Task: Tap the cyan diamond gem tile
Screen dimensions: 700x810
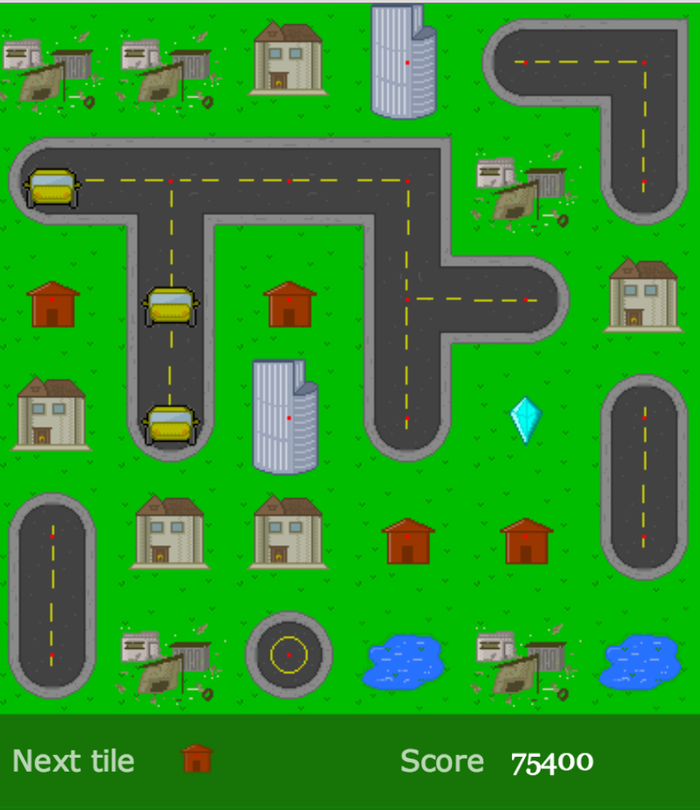Action: [526, 419]
